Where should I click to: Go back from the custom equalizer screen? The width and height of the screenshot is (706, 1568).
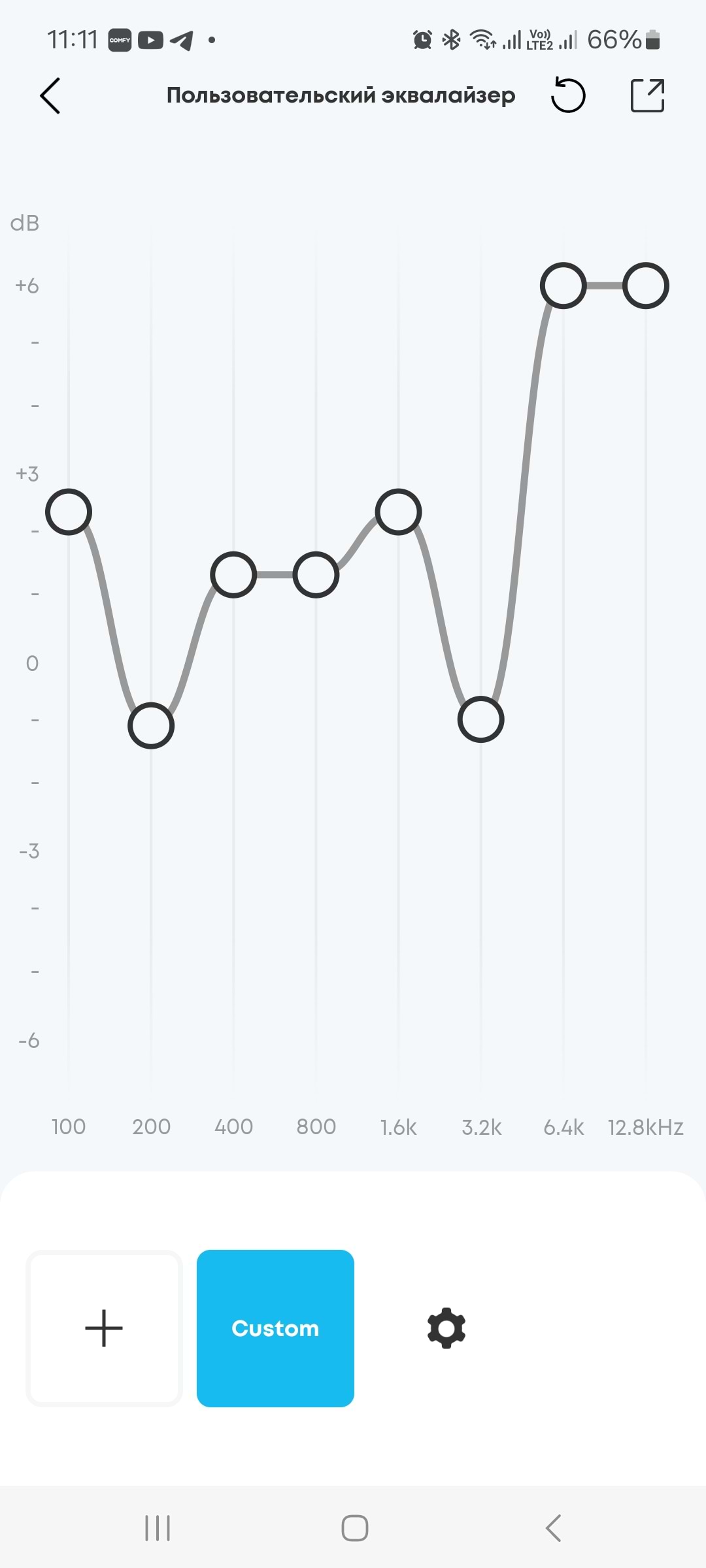(x=50, y=96)
